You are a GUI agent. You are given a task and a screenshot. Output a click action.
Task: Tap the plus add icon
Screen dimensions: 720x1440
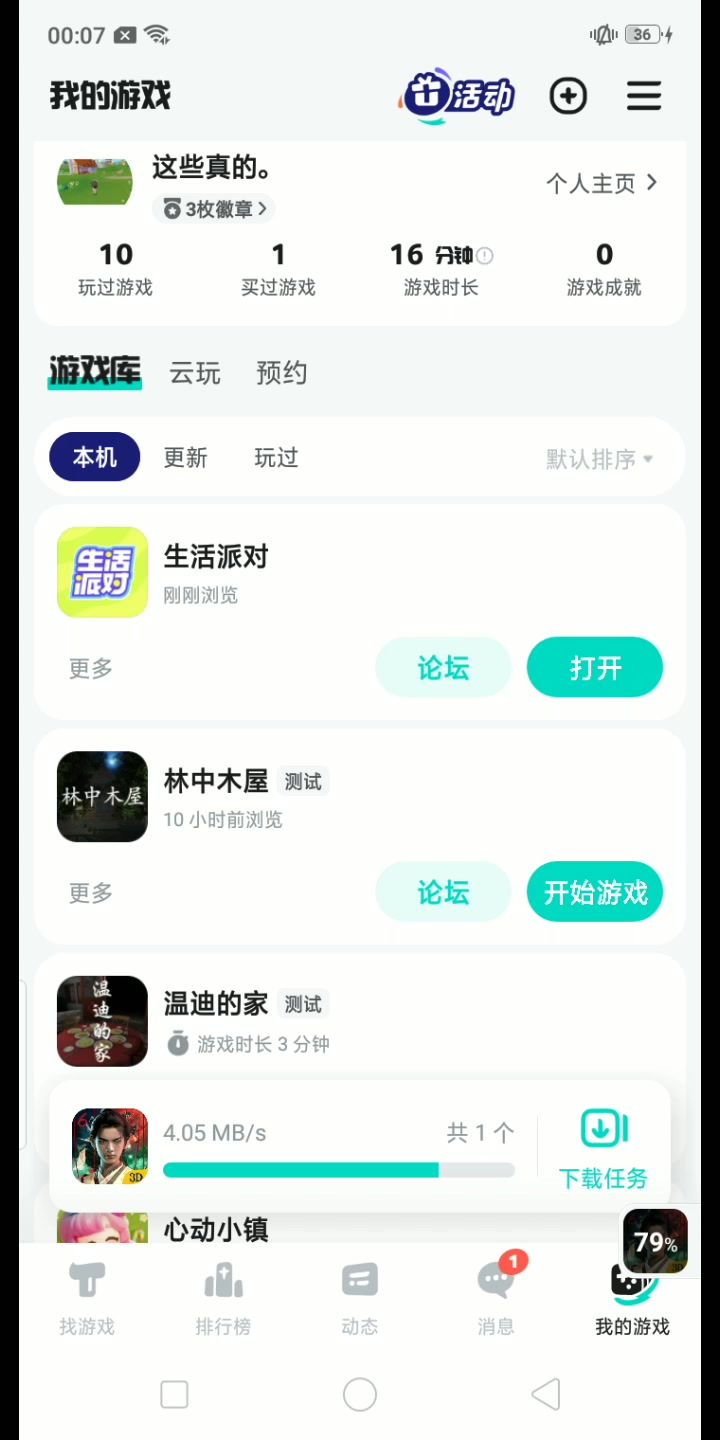[568, 96]
